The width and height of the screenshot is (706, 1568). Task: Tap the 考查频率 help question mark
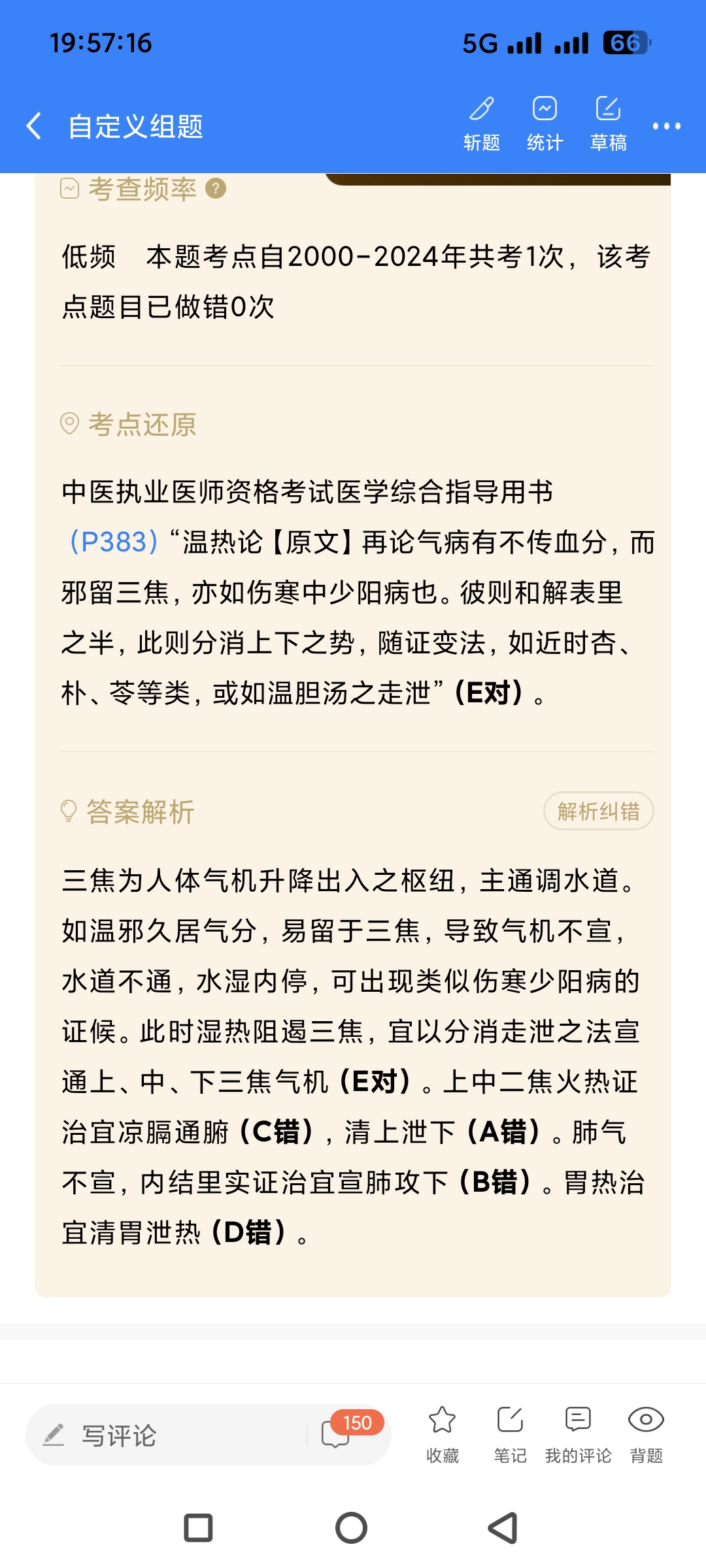coord(216,189)
